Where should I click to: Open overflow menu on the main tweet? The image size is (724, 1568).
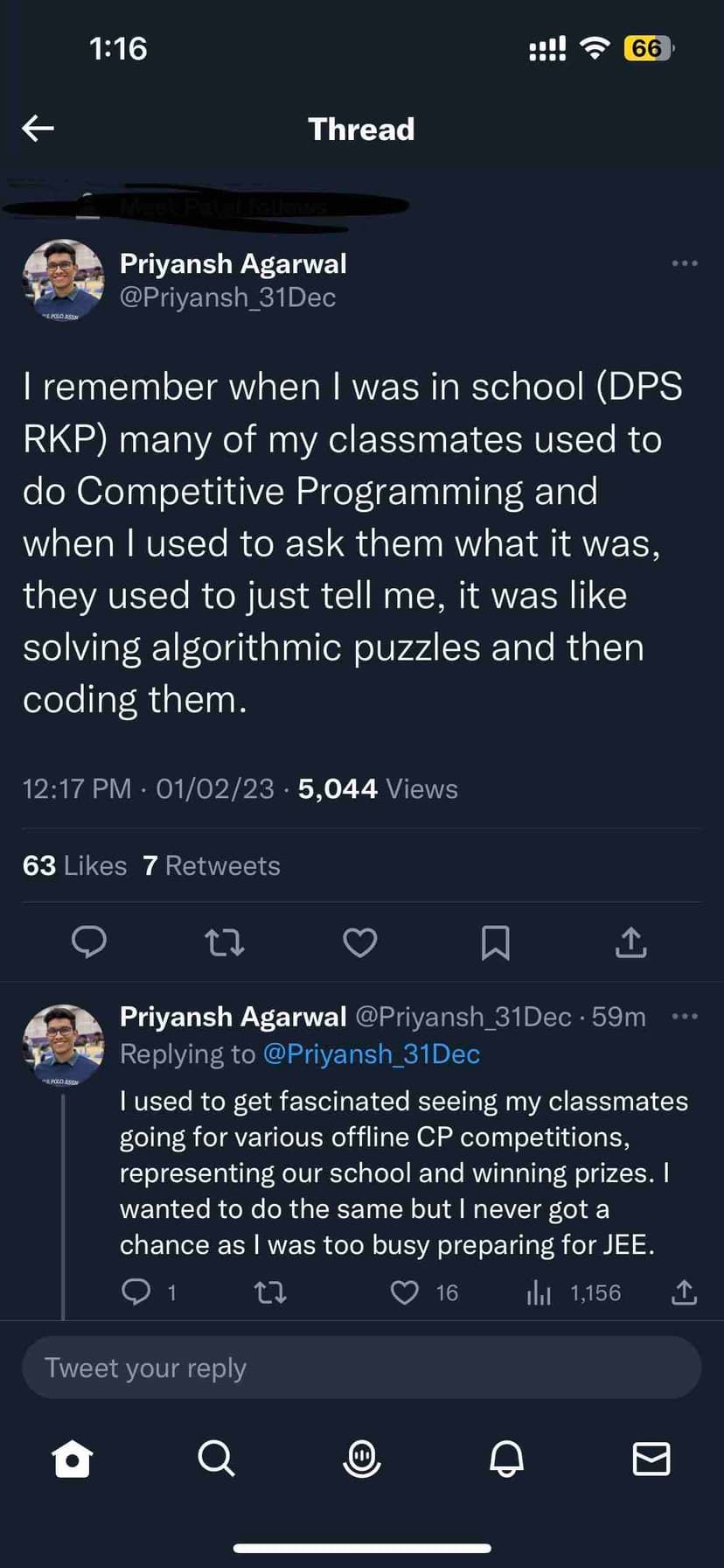click(x=685, y=263)
